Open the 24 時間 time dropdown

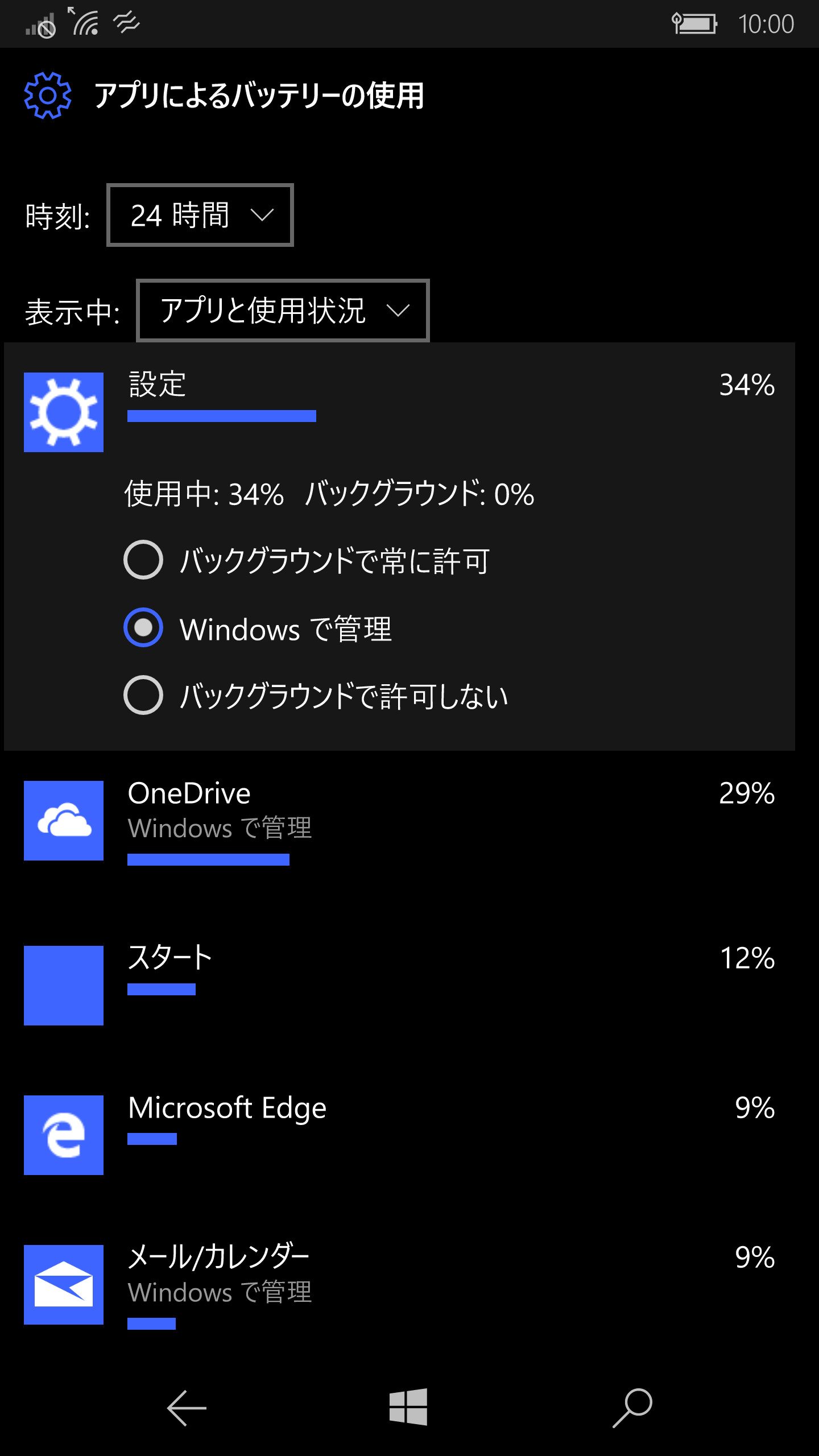(200, 216)
